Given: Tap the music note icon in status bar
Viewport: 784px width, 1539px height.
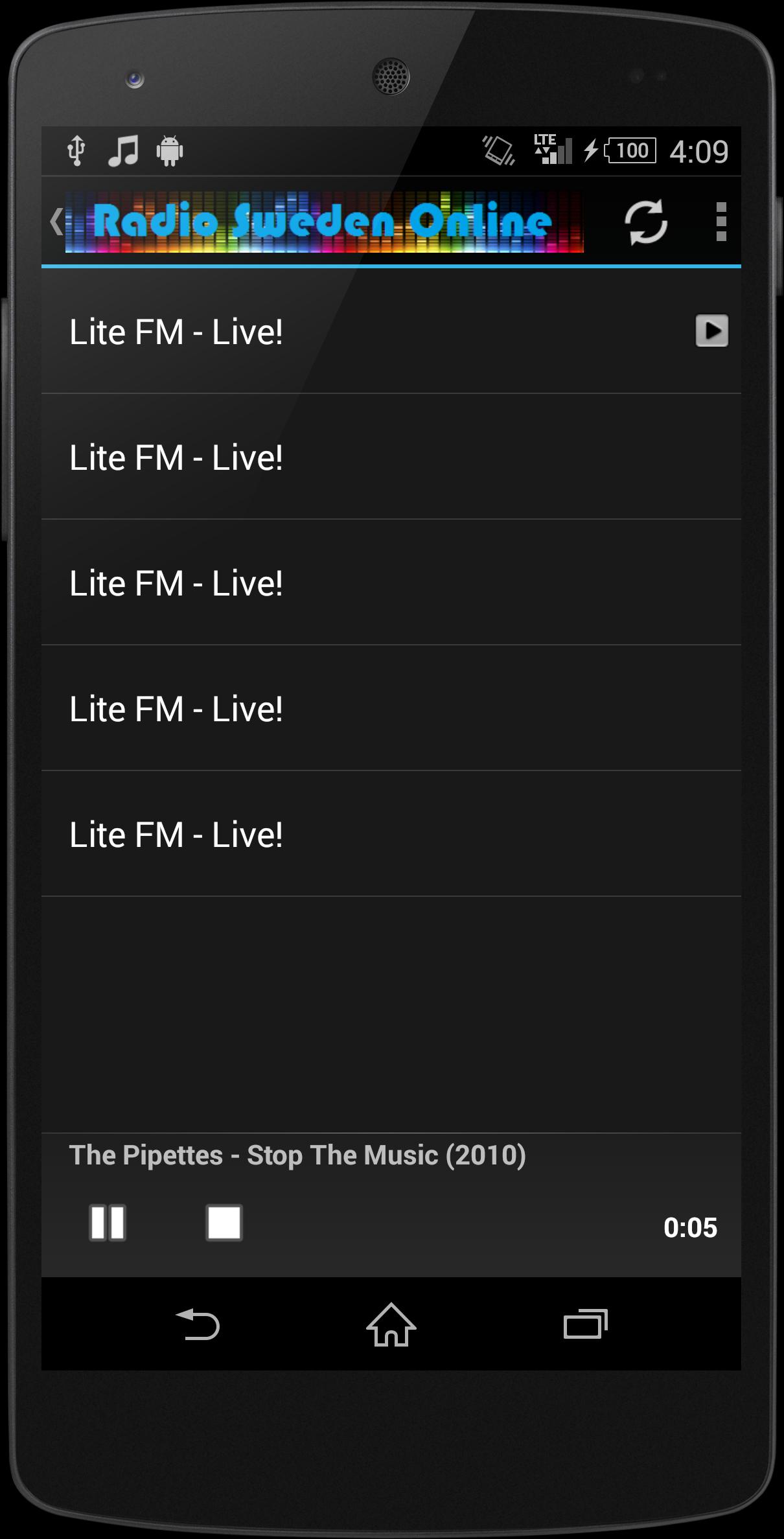Looking at the screenshot, I should (124, 150).
